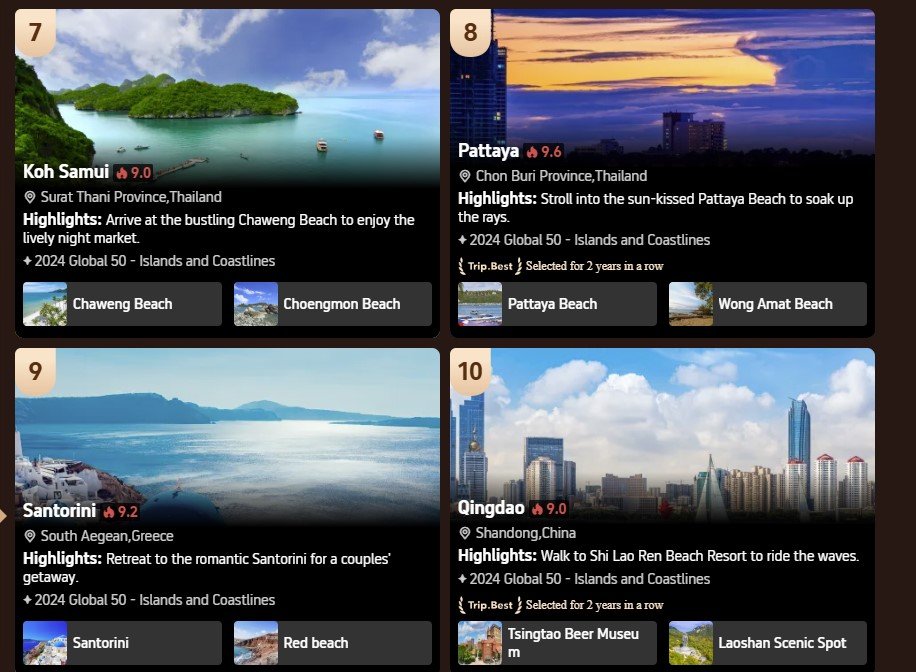
Task: Open the Pattaya Beach attraction chip
Action: click(557, 304)
